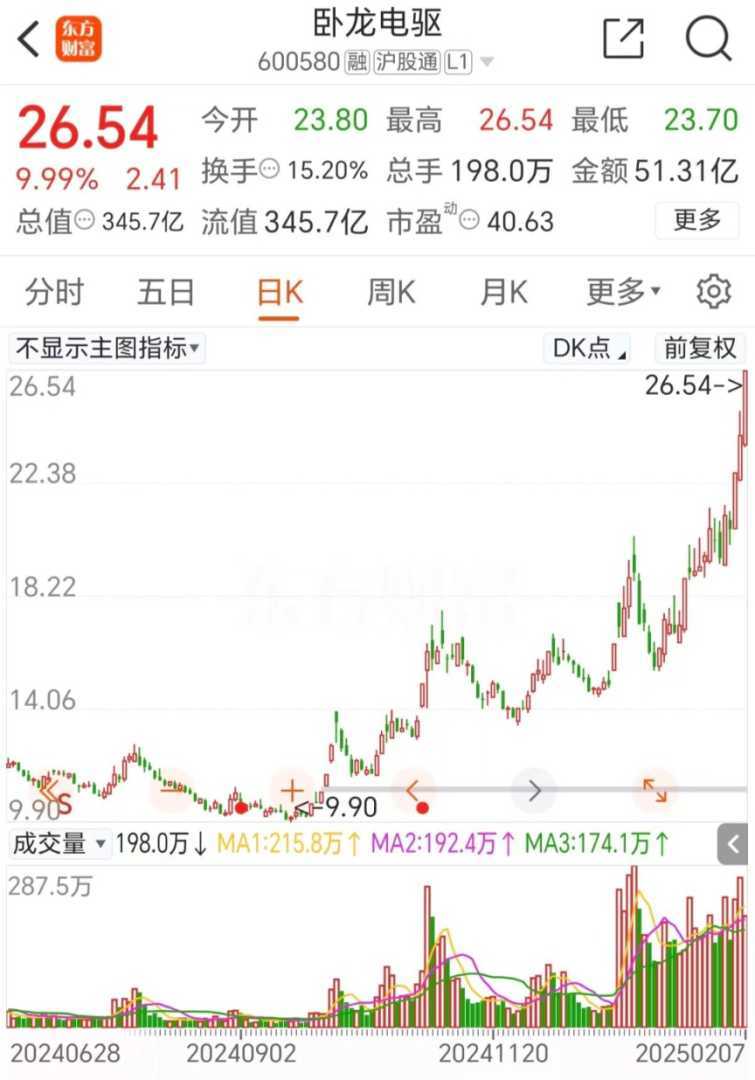The height and width of the screenshot is (1080, 755).
Task: Show more quote details via 更多 button
Action: tap(697, 220)
